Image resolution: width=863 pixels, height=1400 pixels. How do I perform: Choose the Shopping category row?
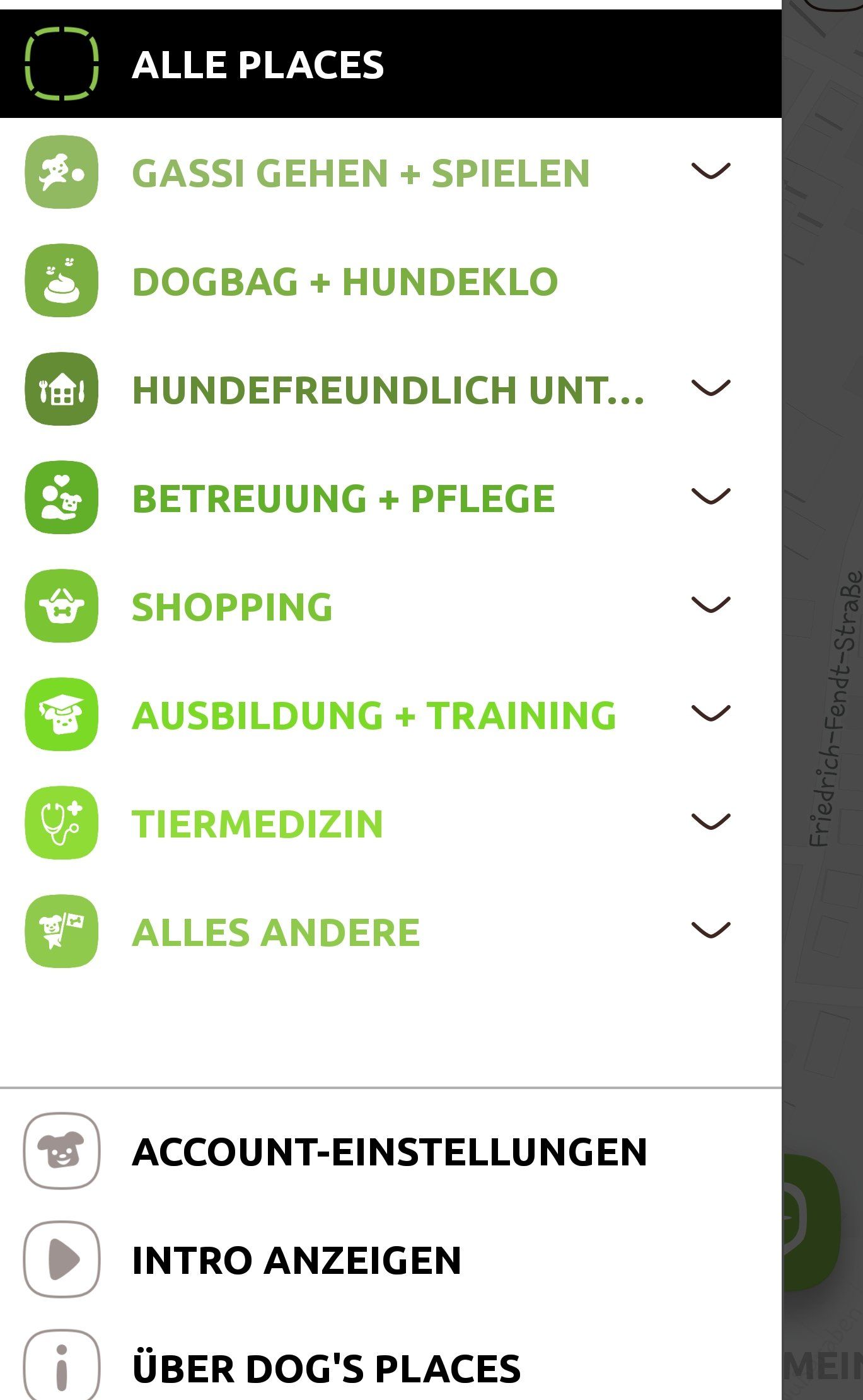pyautogui.click(x=232, y=607)
